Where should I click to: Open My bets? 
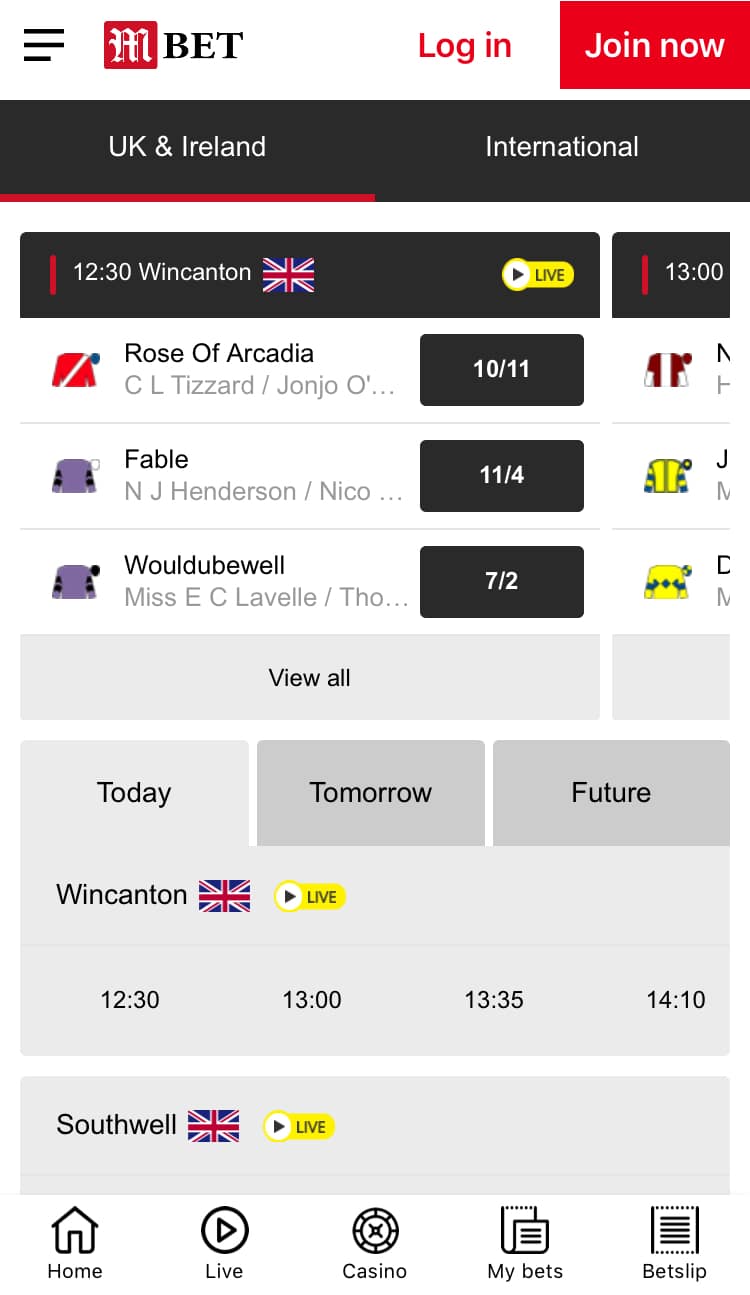[x=525, y=1244]
